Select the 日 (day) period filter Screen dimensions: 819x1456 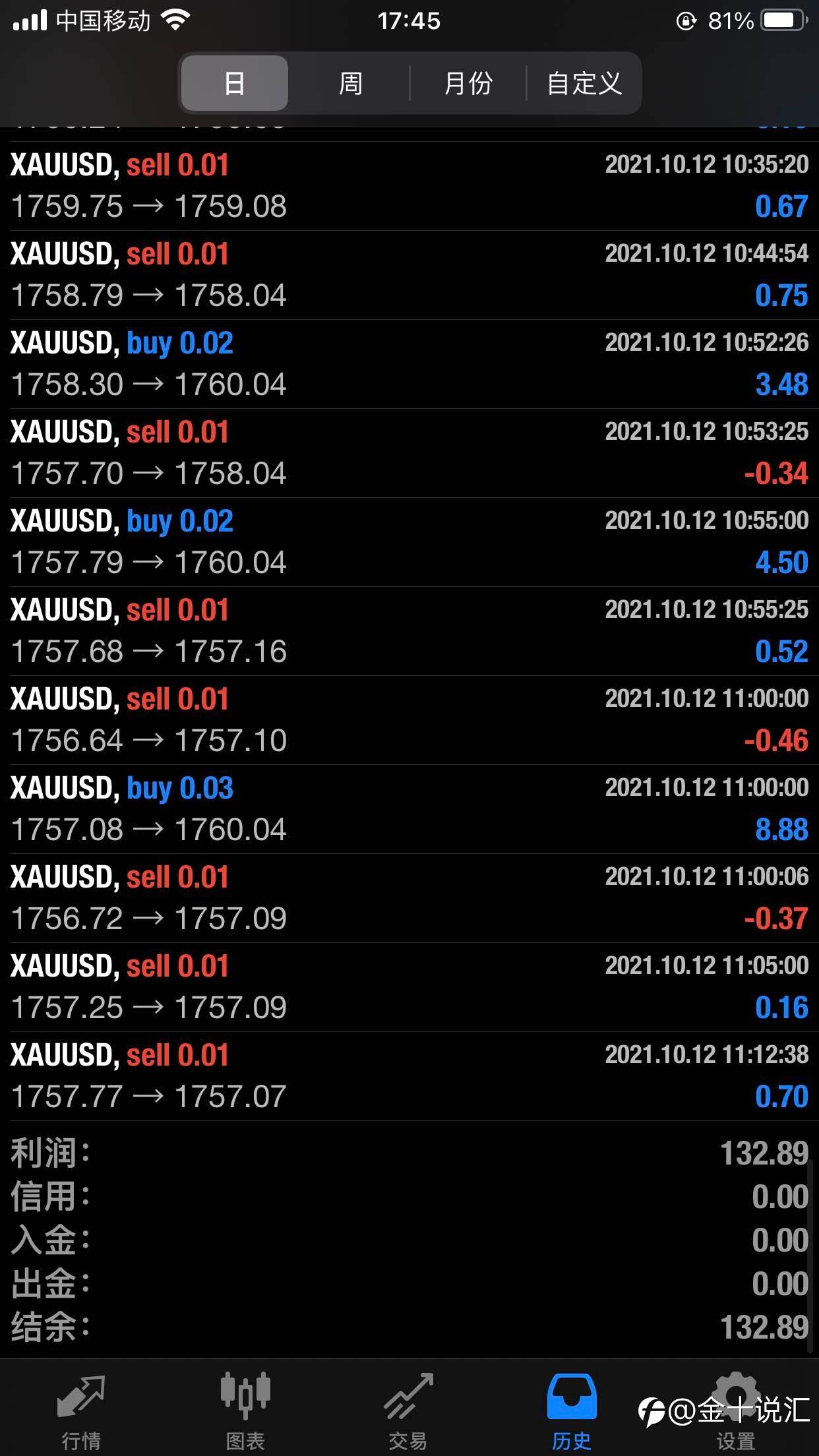234,83
